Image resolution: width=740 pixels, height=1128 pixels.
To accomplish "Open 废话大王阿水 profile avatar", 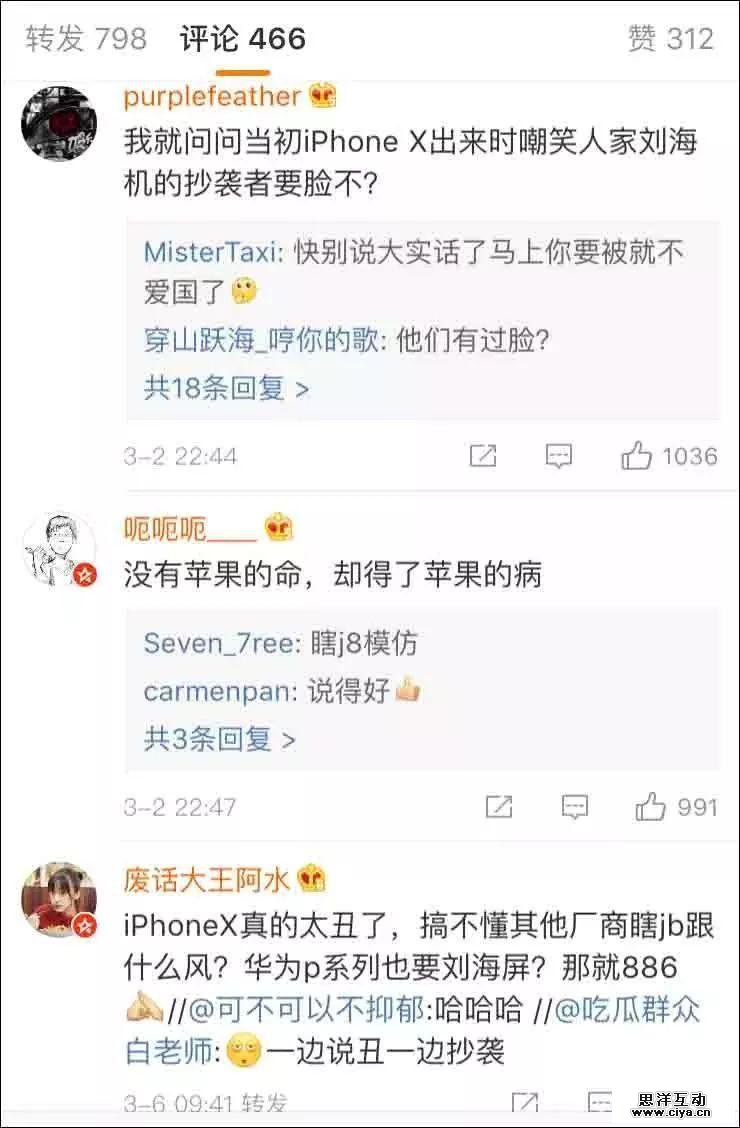I will (58, 900).
